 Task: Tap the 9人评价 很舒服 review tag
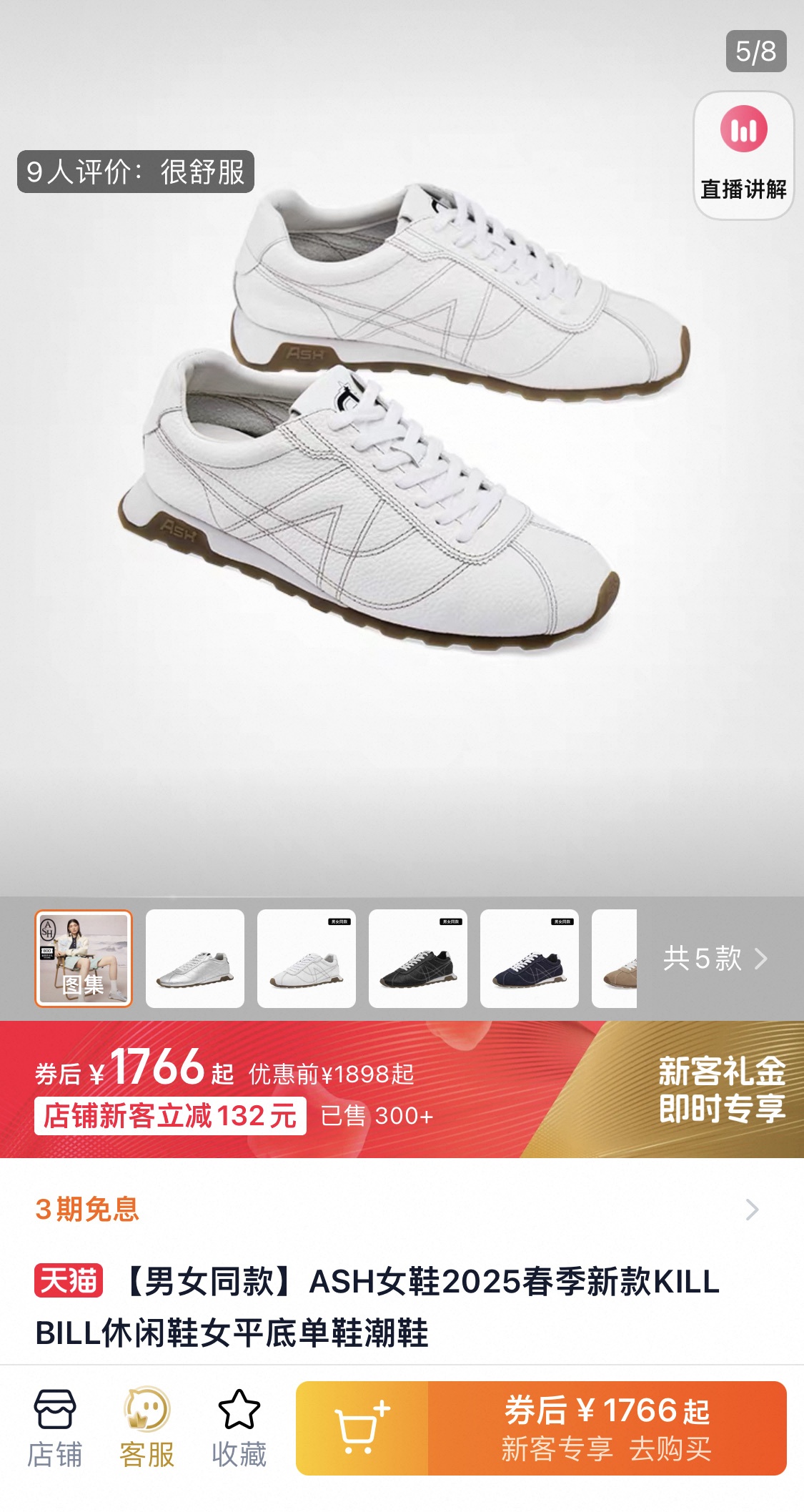click(136, 172)
